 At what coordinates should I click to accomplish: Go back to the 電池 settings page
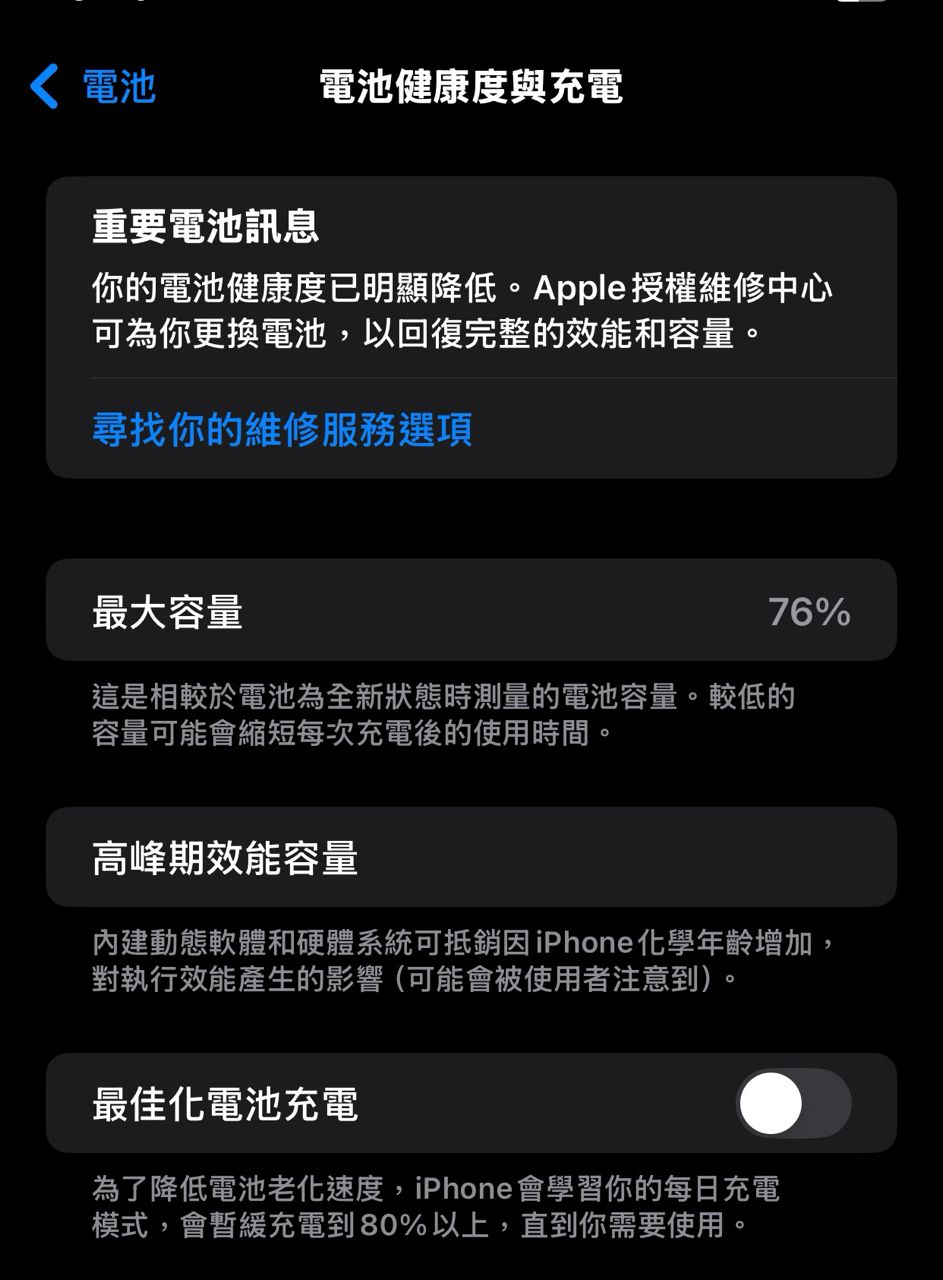[x=92, y=87]
